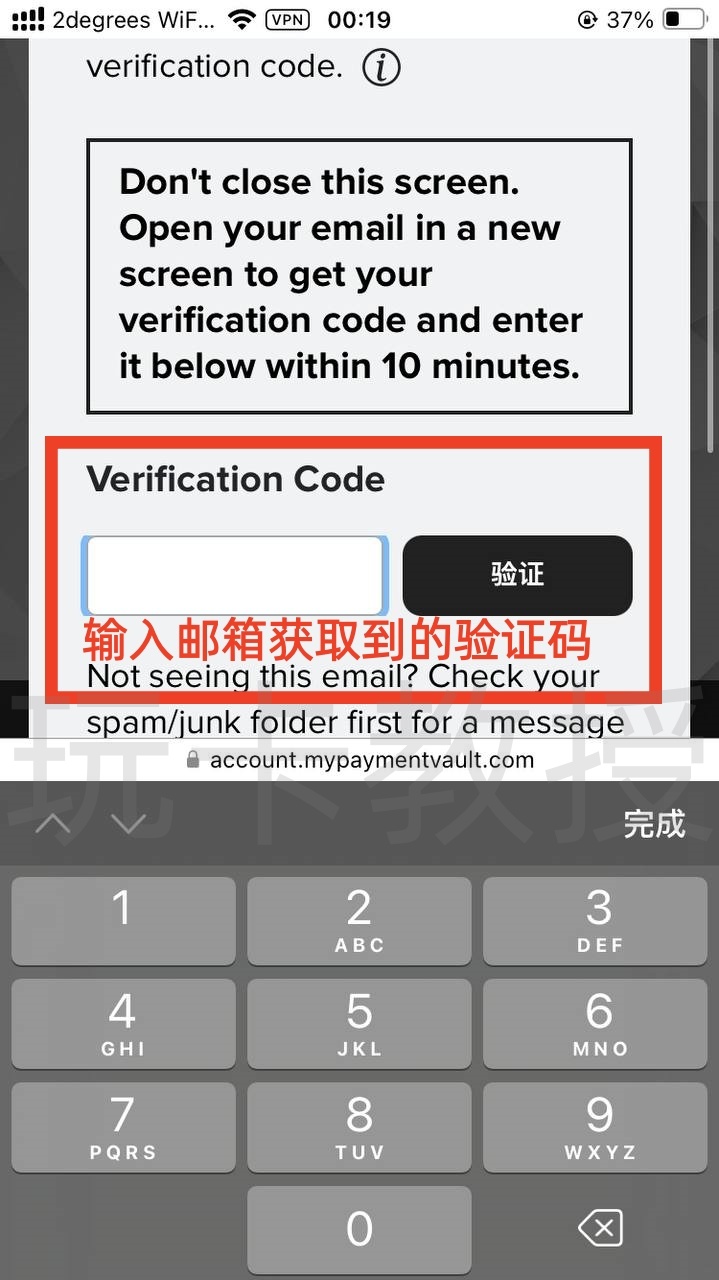
Task: Jump to previous field with up arrow
Action: (x=54, y=824)
